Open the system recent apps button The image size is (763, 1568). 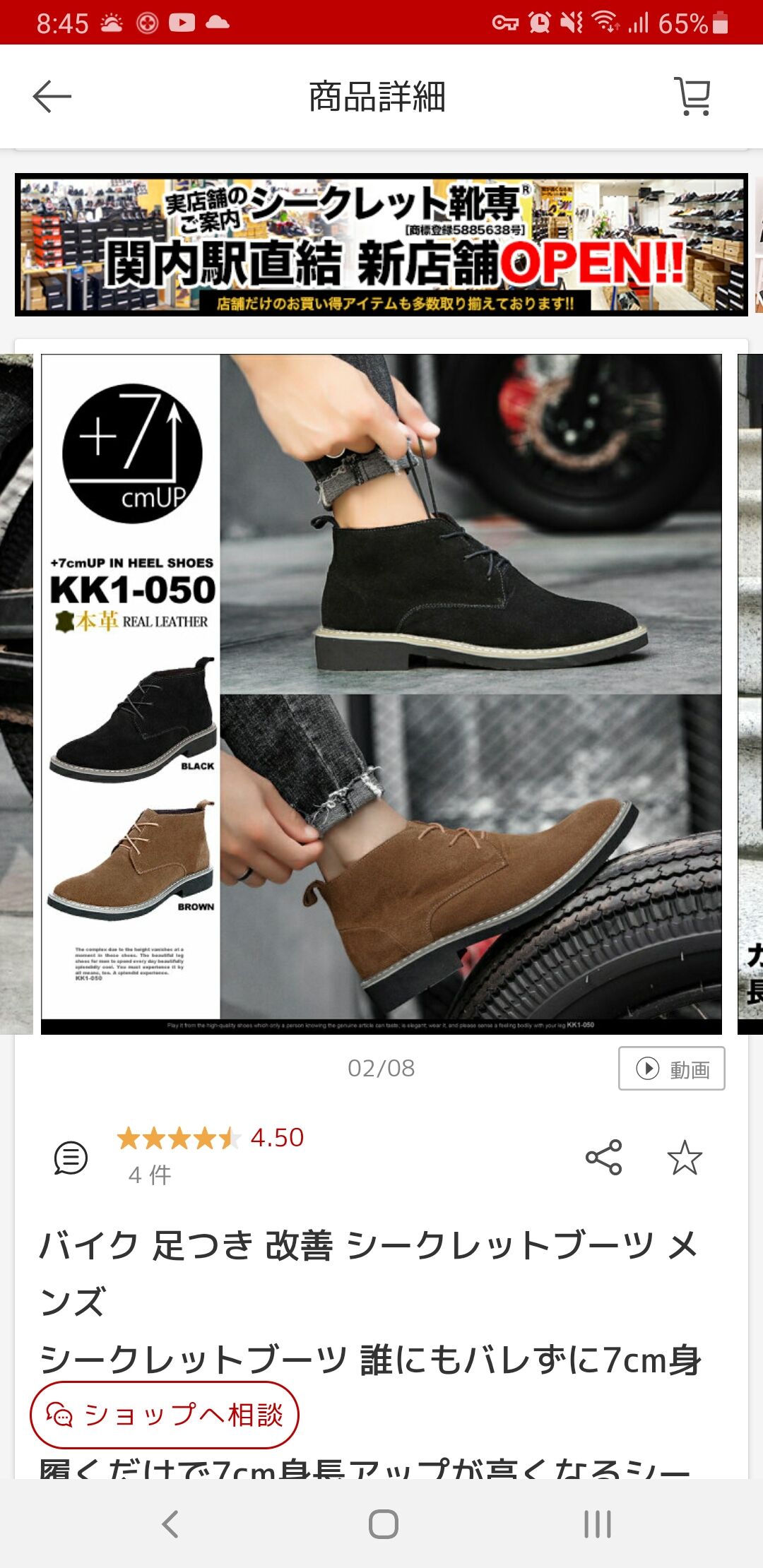pos(597,1524)
